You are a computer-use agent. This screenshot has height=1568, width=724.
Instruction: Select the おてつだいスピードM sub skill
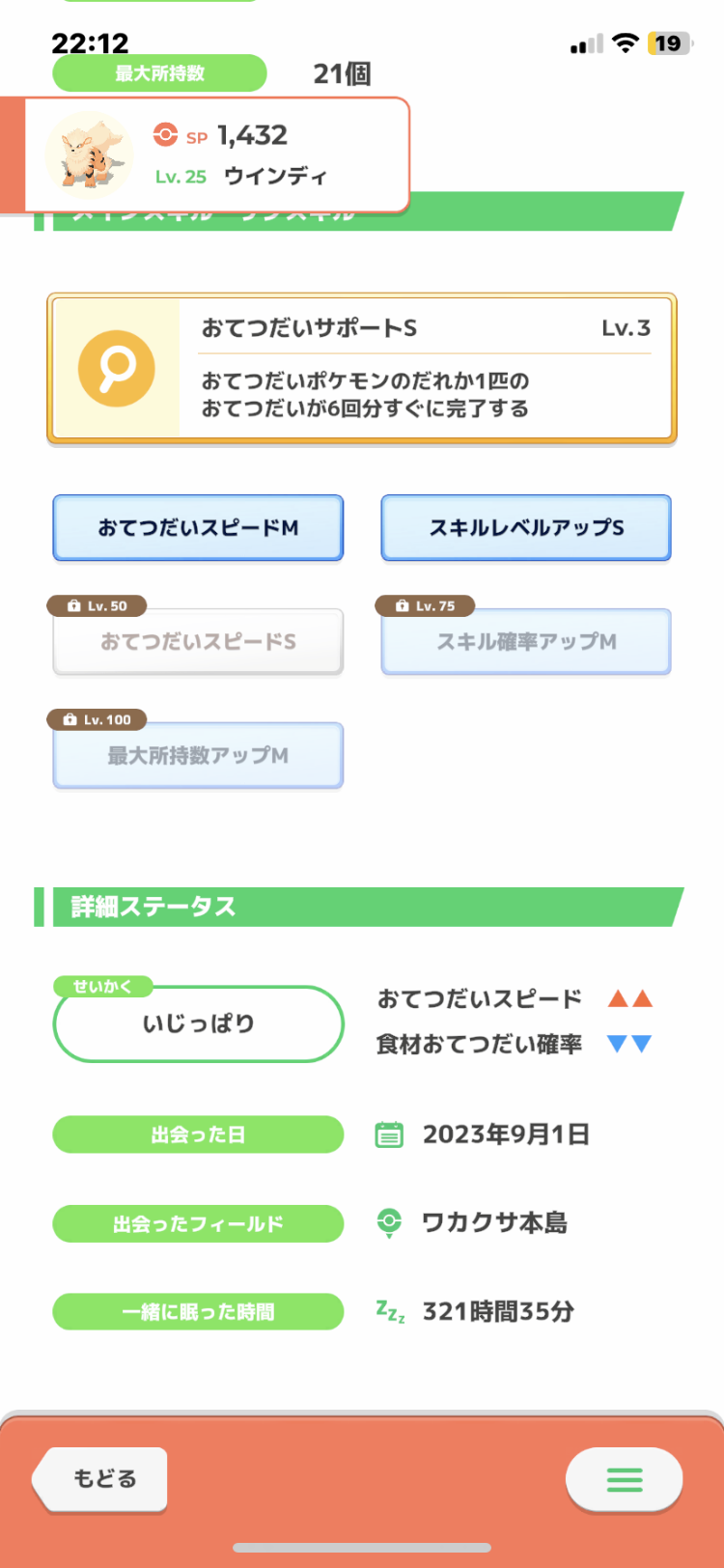(x=198, y=528)
